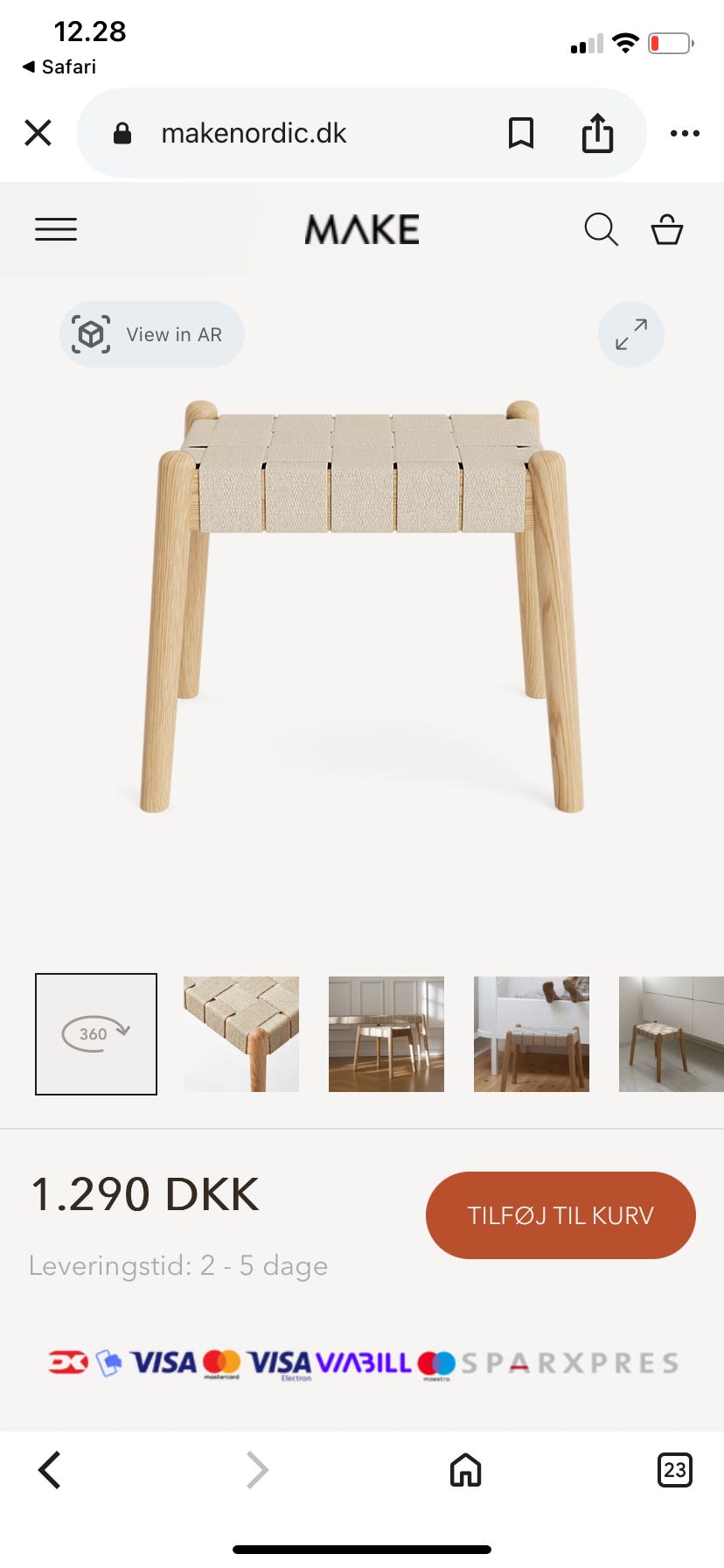Tap the forward chevron in bottom bar
Image resolution: width=724 pixels, height=1568 pixels.
[x=256, y=1470]
